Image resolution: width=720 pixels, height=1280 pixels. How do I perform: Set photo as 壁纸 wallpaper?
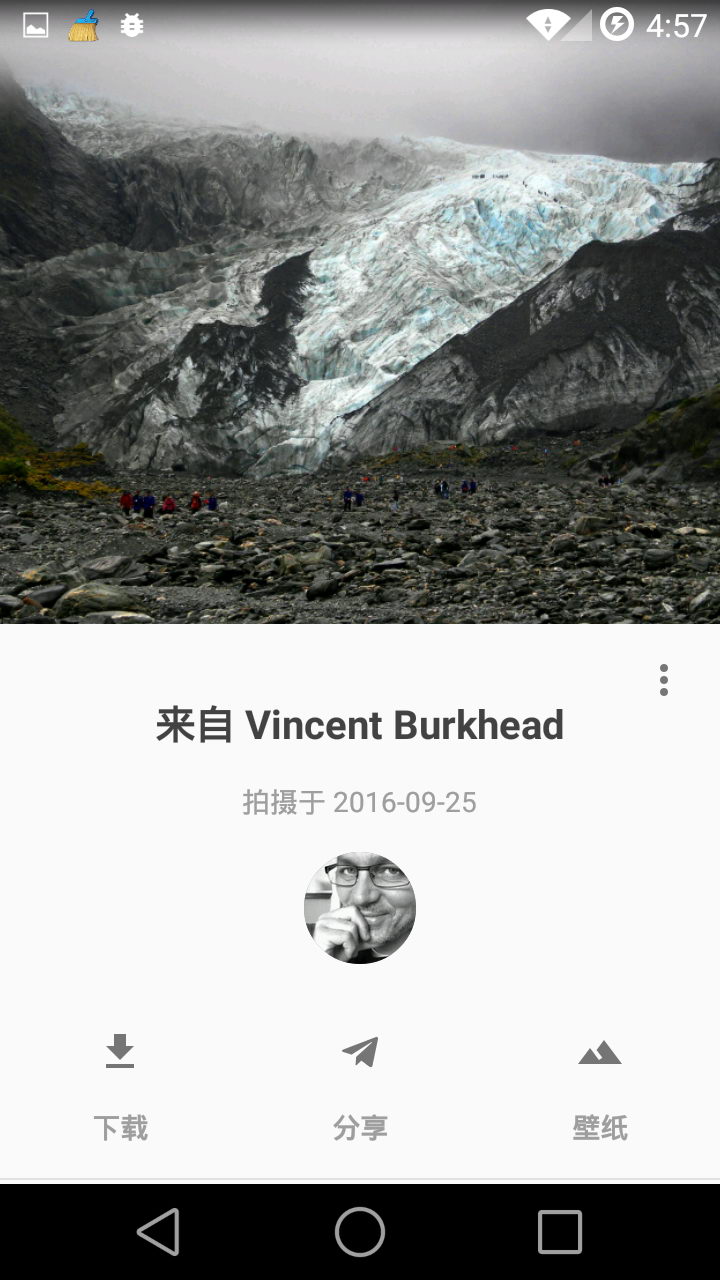[x=600, y=1085]
